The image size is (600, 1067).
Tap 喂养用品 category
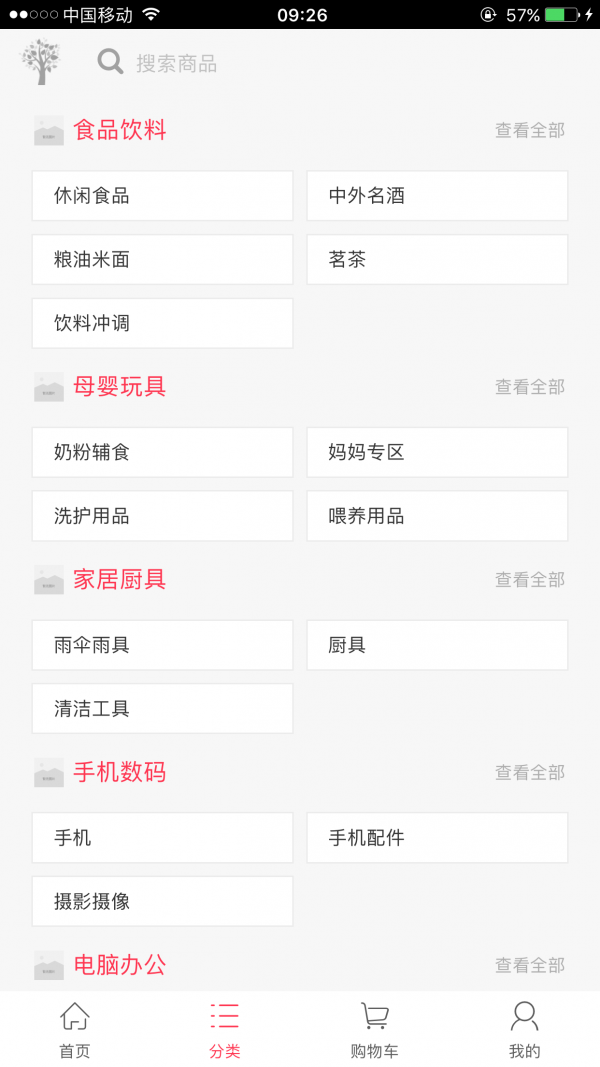[437, 516]
